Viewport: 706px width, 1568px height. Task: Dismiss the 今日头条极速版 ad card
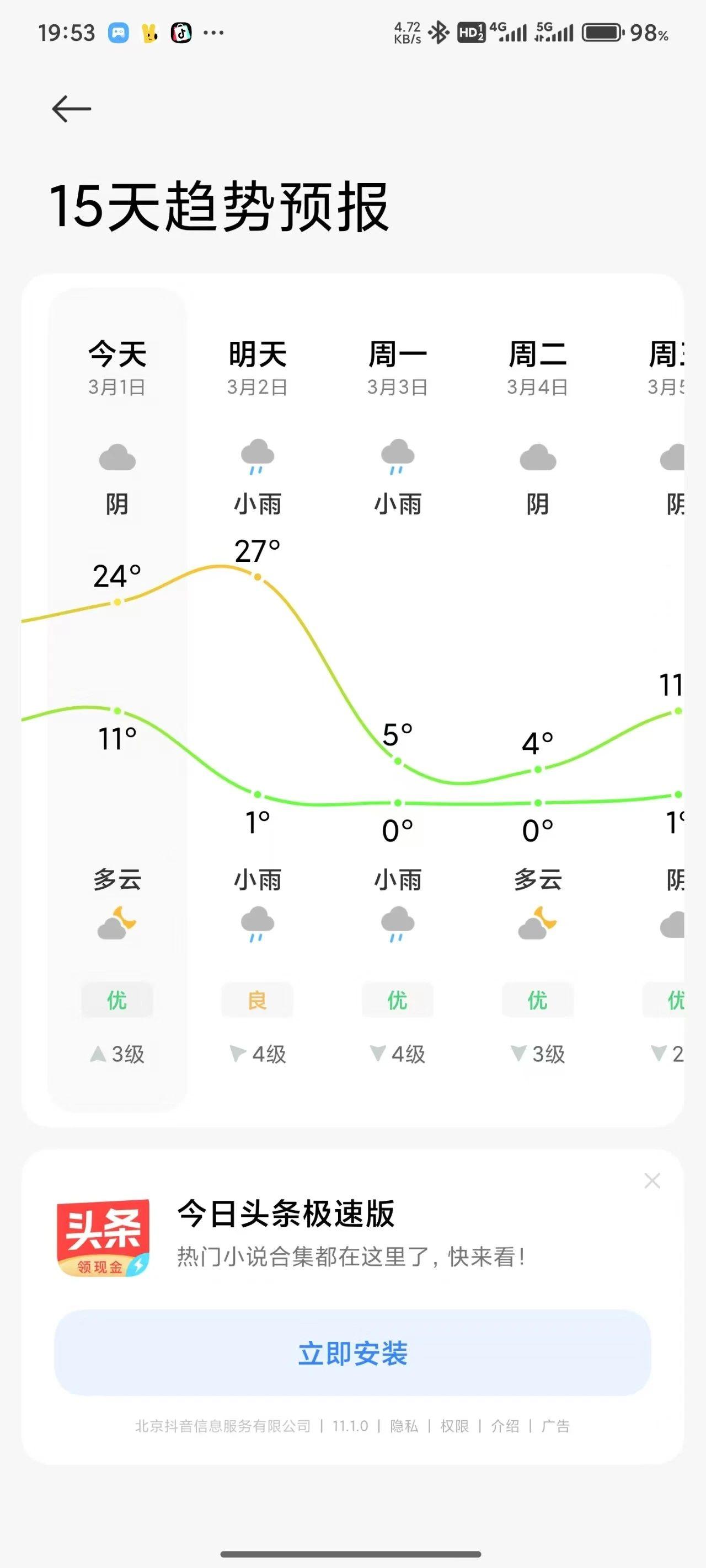pyautogui.click(x=652, y=1181)
